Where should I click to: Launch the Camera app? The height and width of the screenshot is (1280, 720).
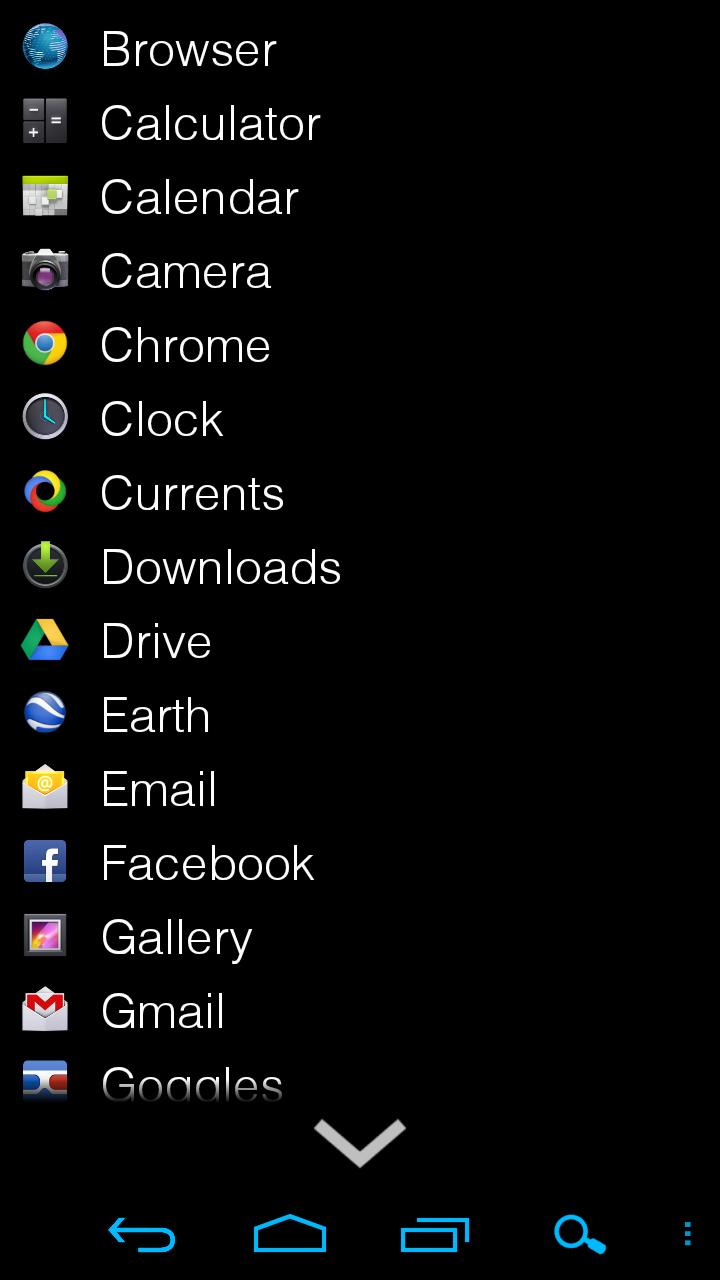[x=186, y=271]
